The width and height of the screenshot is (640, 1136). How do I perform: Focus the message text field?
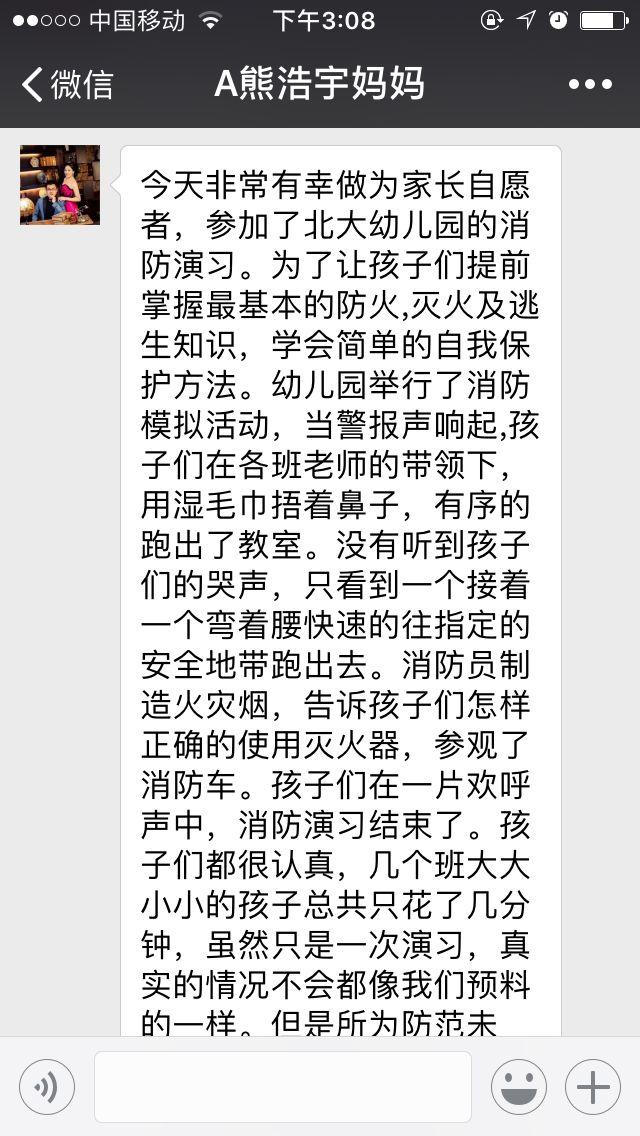click(283, 1087)
